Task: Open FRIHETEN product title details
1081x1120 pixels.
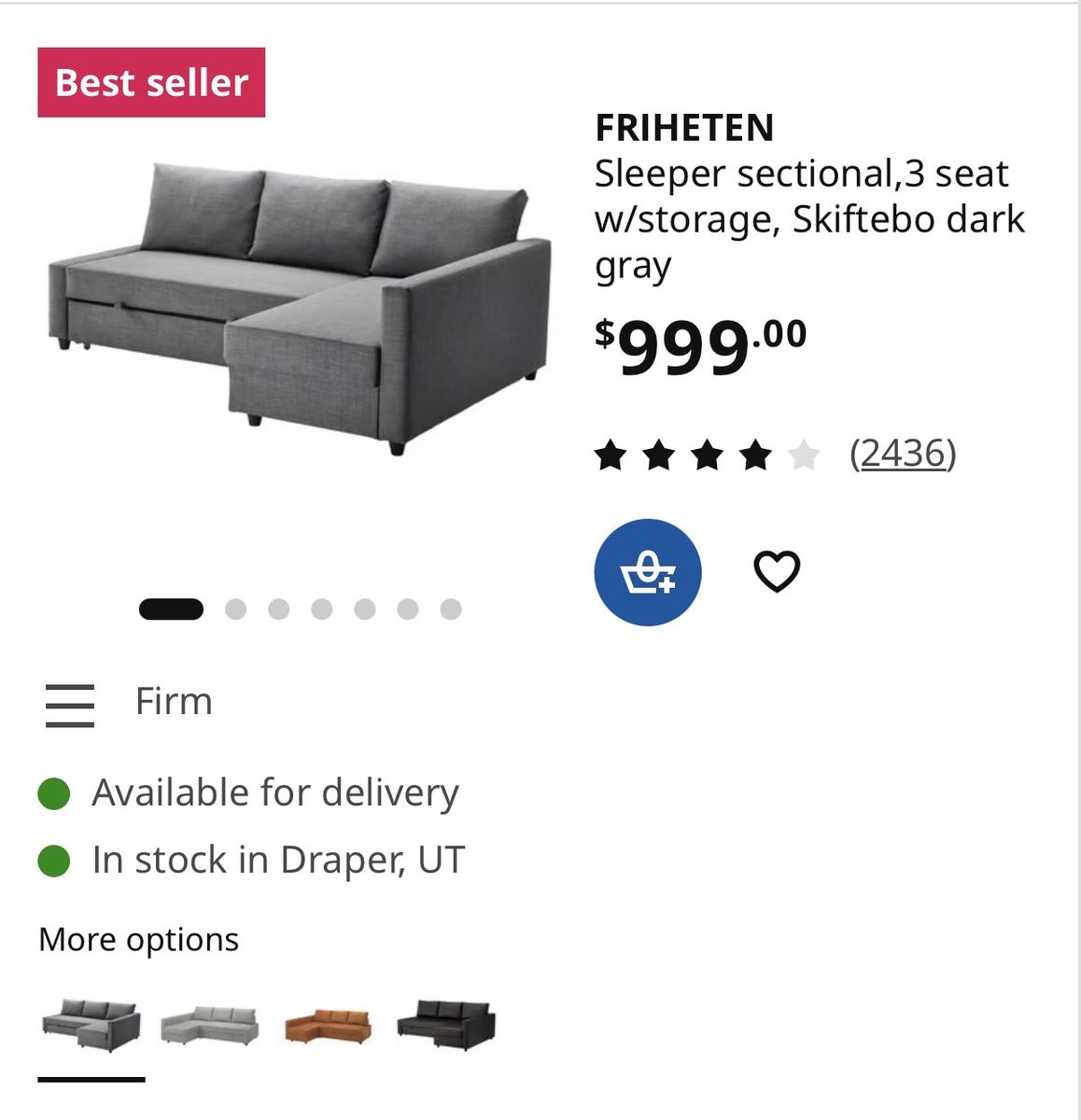Action: click(684, 128)
